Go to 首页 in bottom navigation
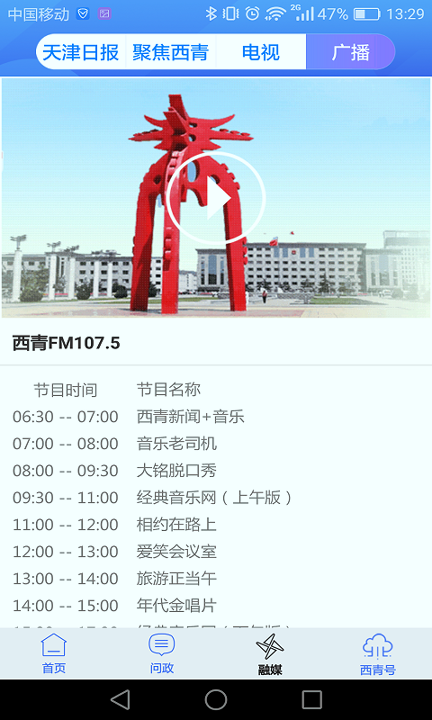Viewport: 432px width, 720px height. (x=54, y=653)
